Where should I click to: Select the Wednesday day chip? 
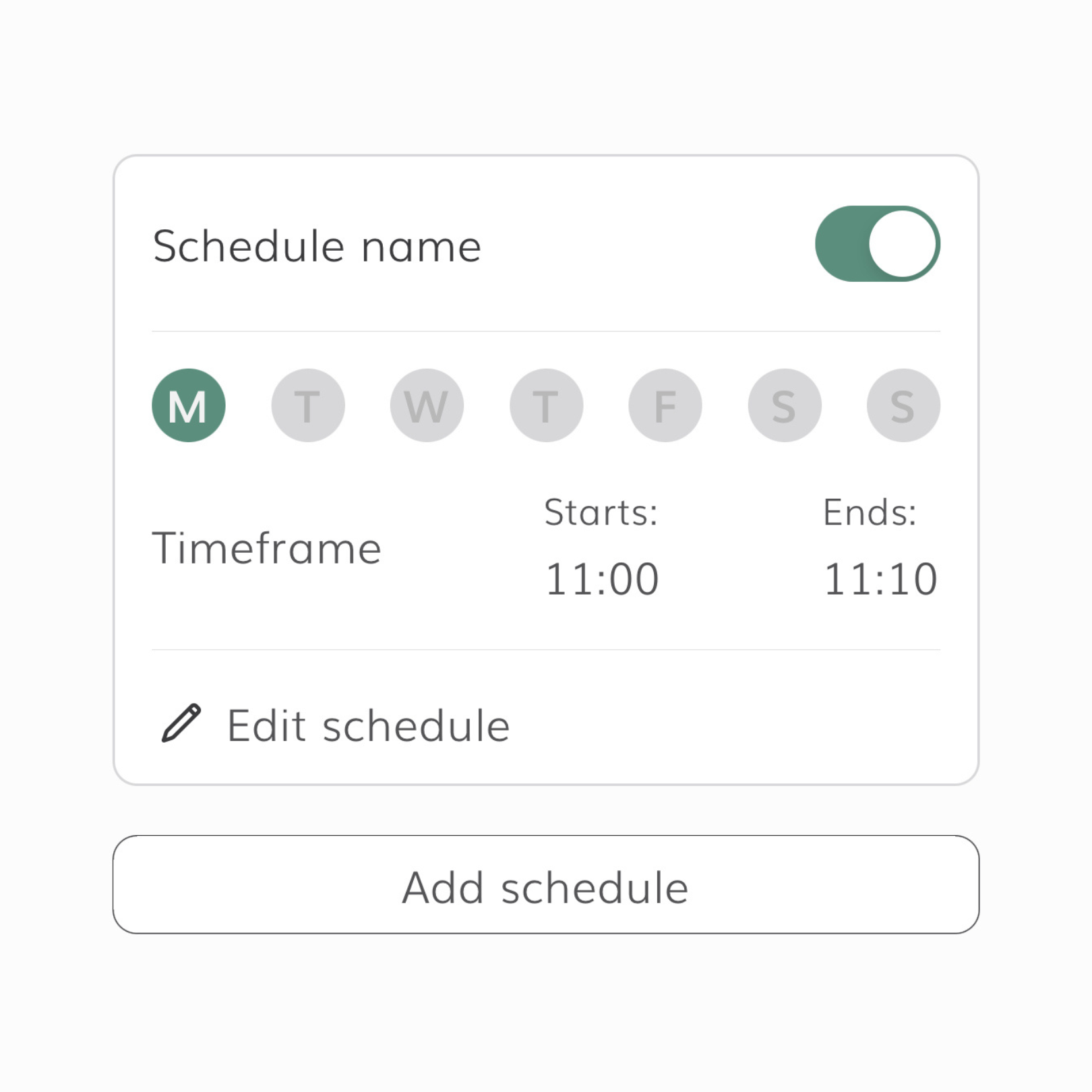(427, 406)
